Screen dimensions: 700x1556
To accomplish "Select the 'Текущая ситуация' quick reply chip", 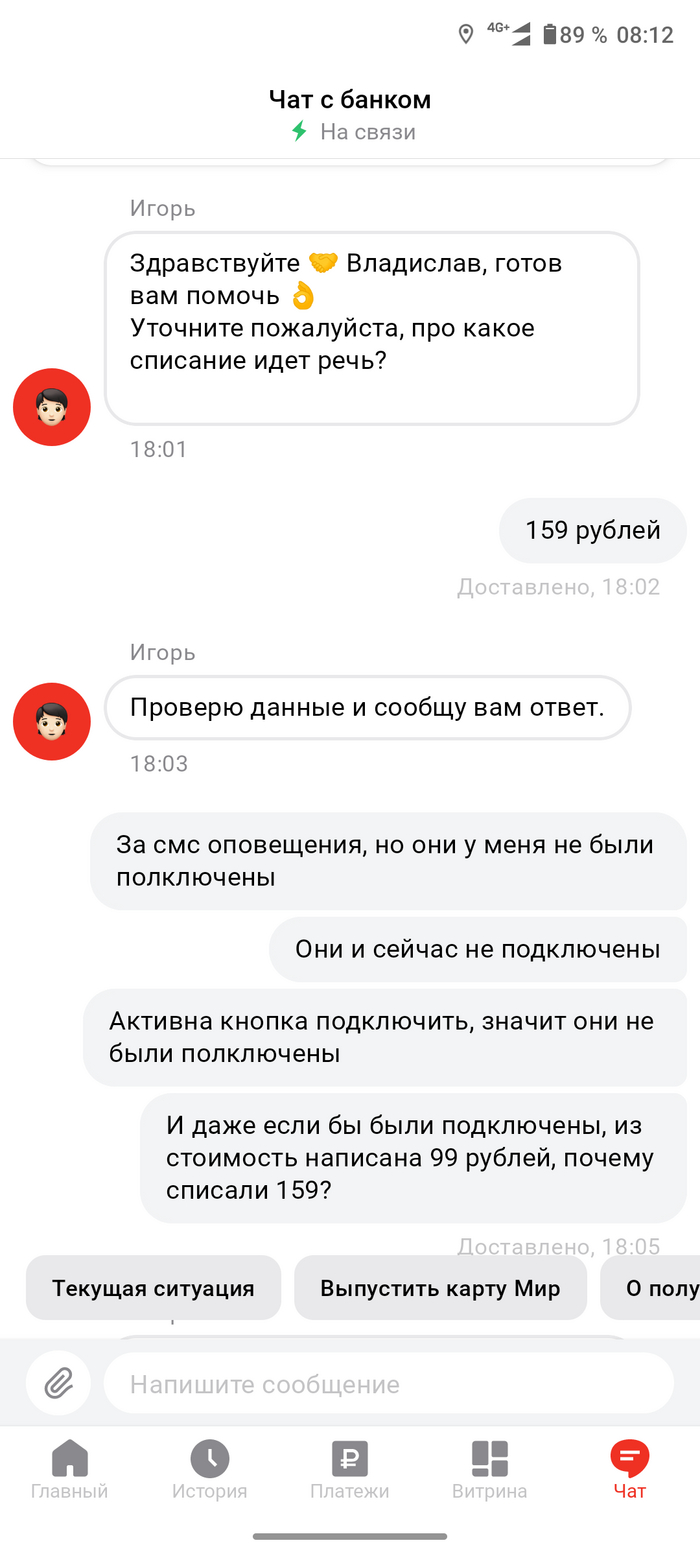I will [x=153, y=1288].
